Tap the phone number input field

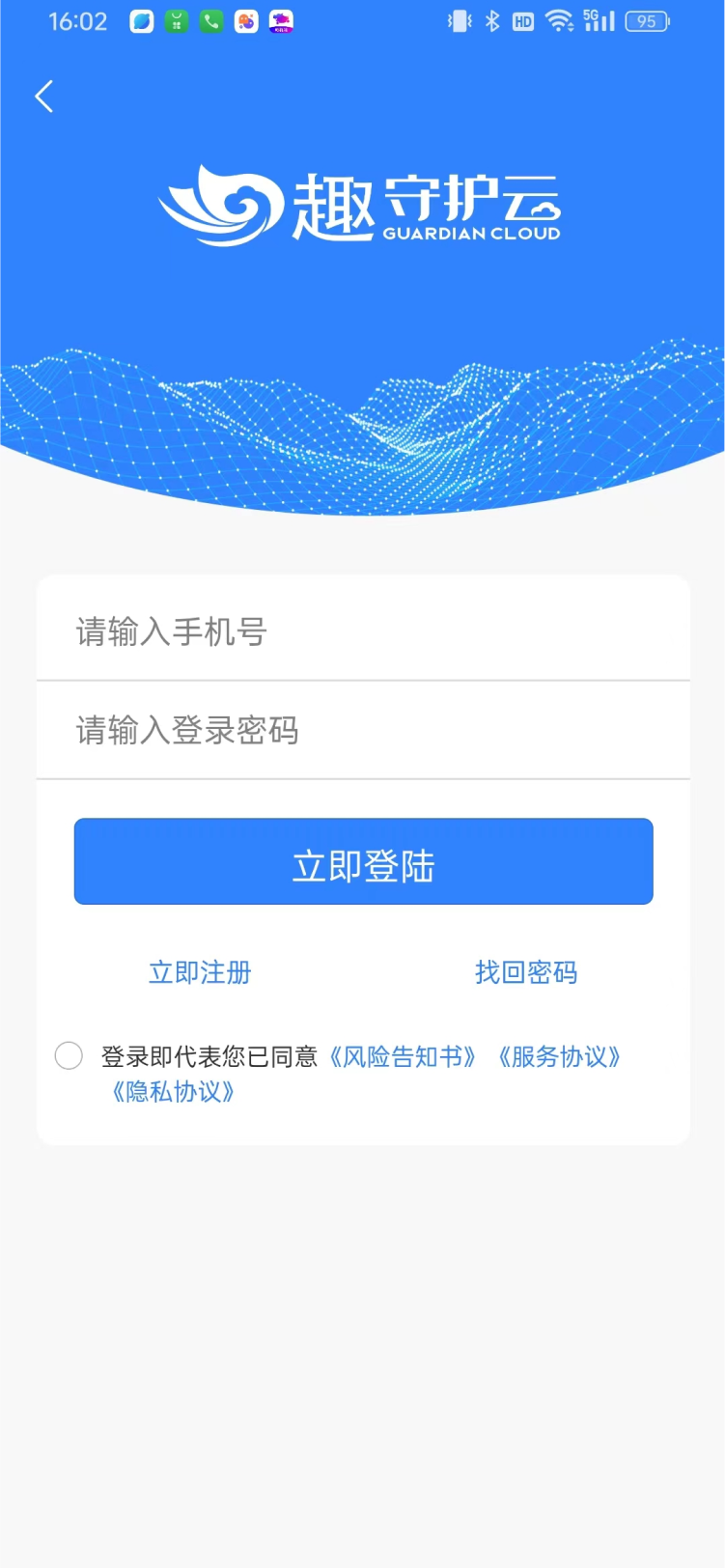[363, 631]
